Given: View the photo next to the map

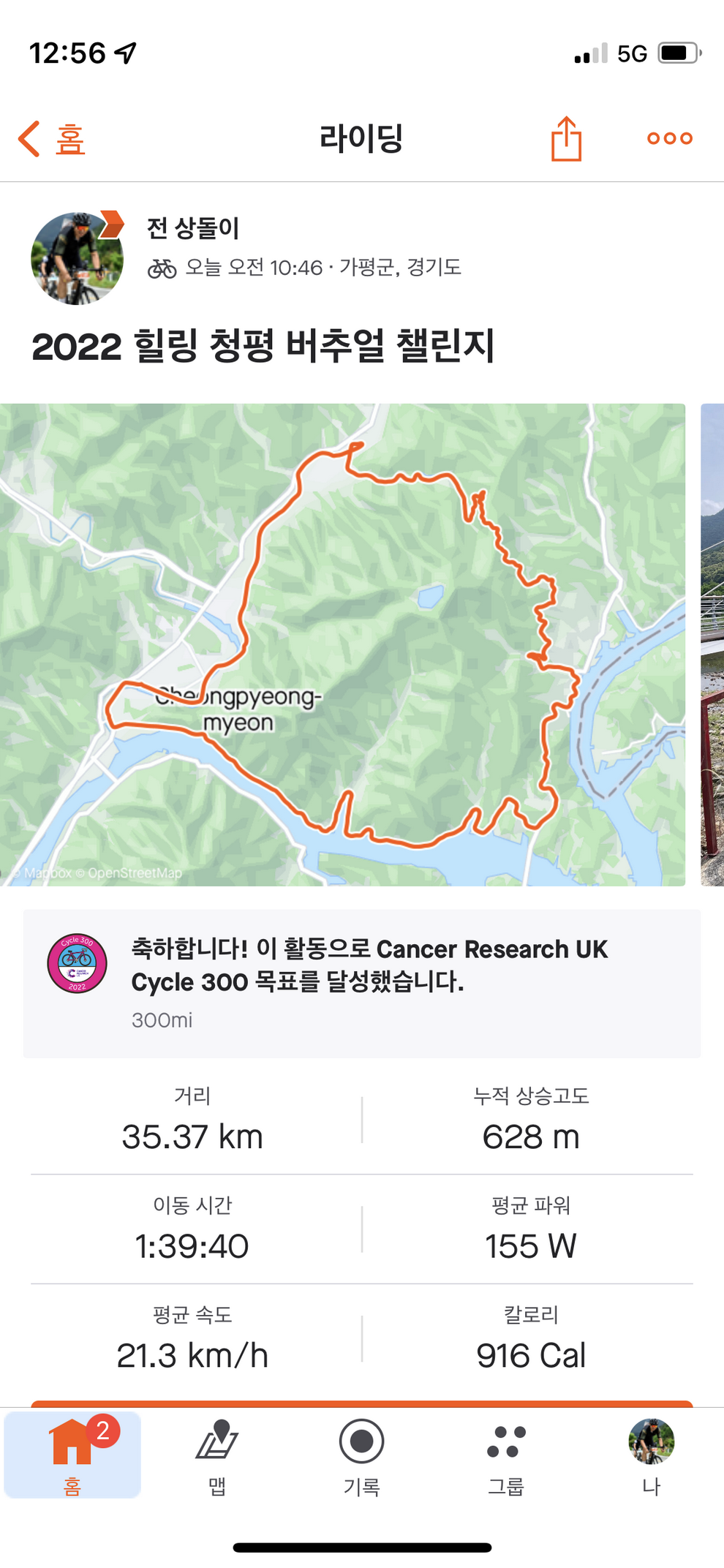Looking at the screenshot, I should coord(712,644).
